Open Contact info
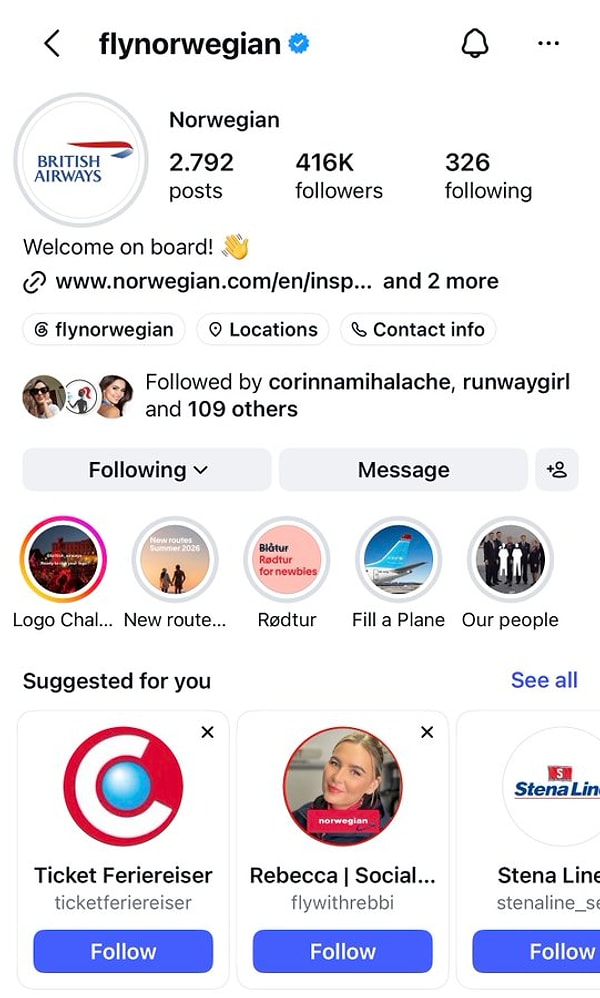The image size is (600, 998). pyautogui.click(x=418, y=330)
